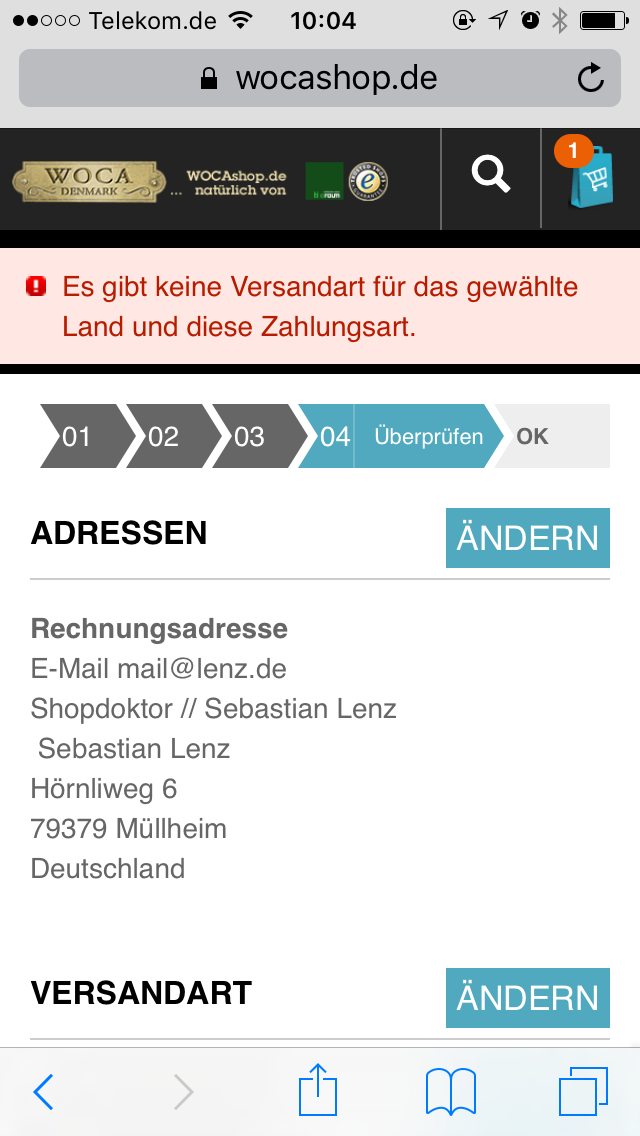Go back to checkout step 02
The width and height of the screenshot is (640, 1136).
pyautogui.click(x=164, y=436)
